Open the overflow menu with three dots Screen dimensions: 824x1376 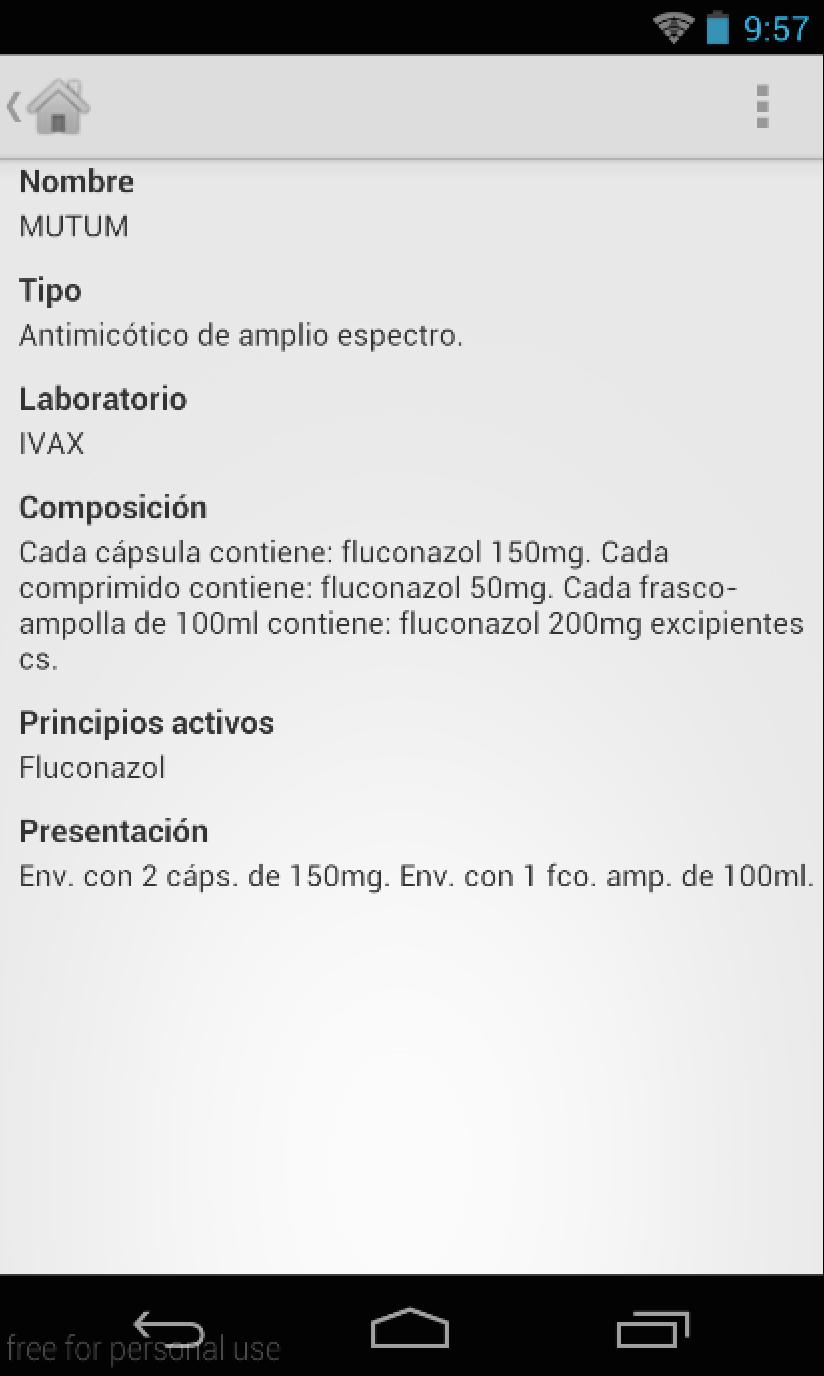(761, 106)
